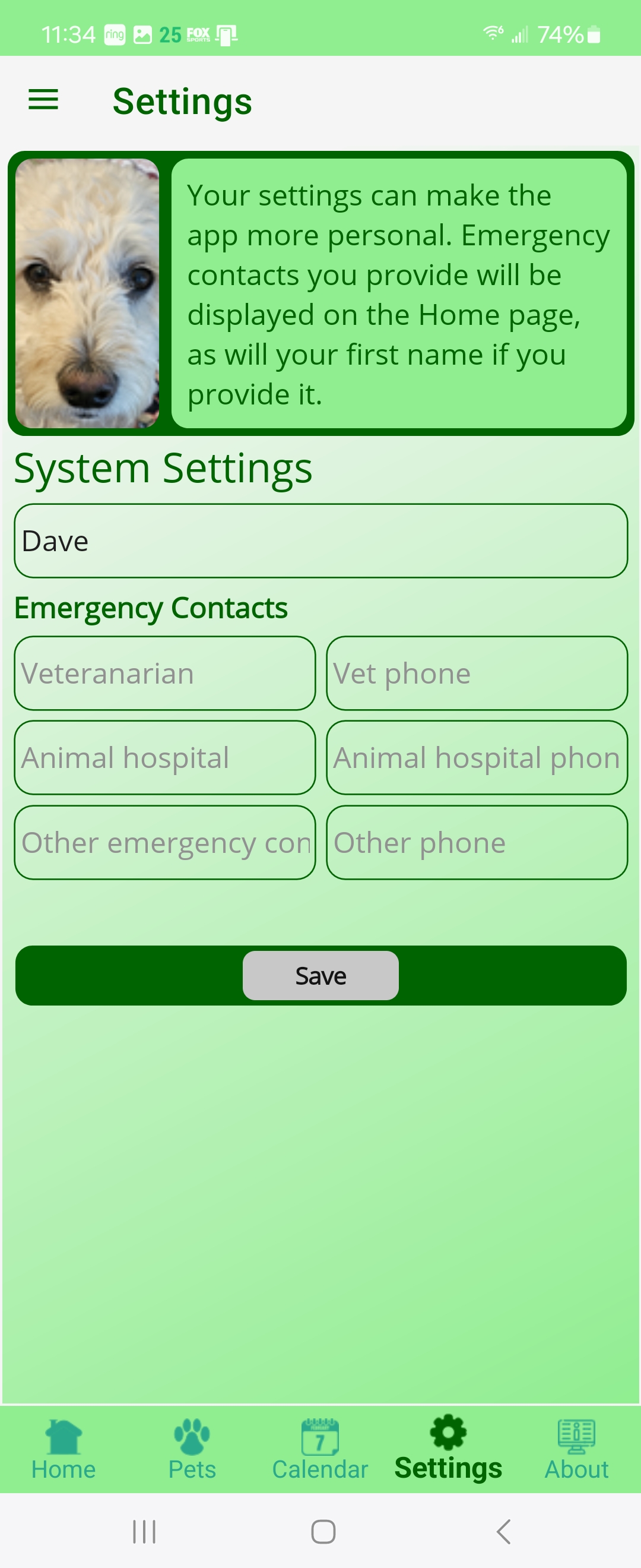Open the hamburger drawer menu
This screenshot has width=641, height=1568.
(43, 100)
